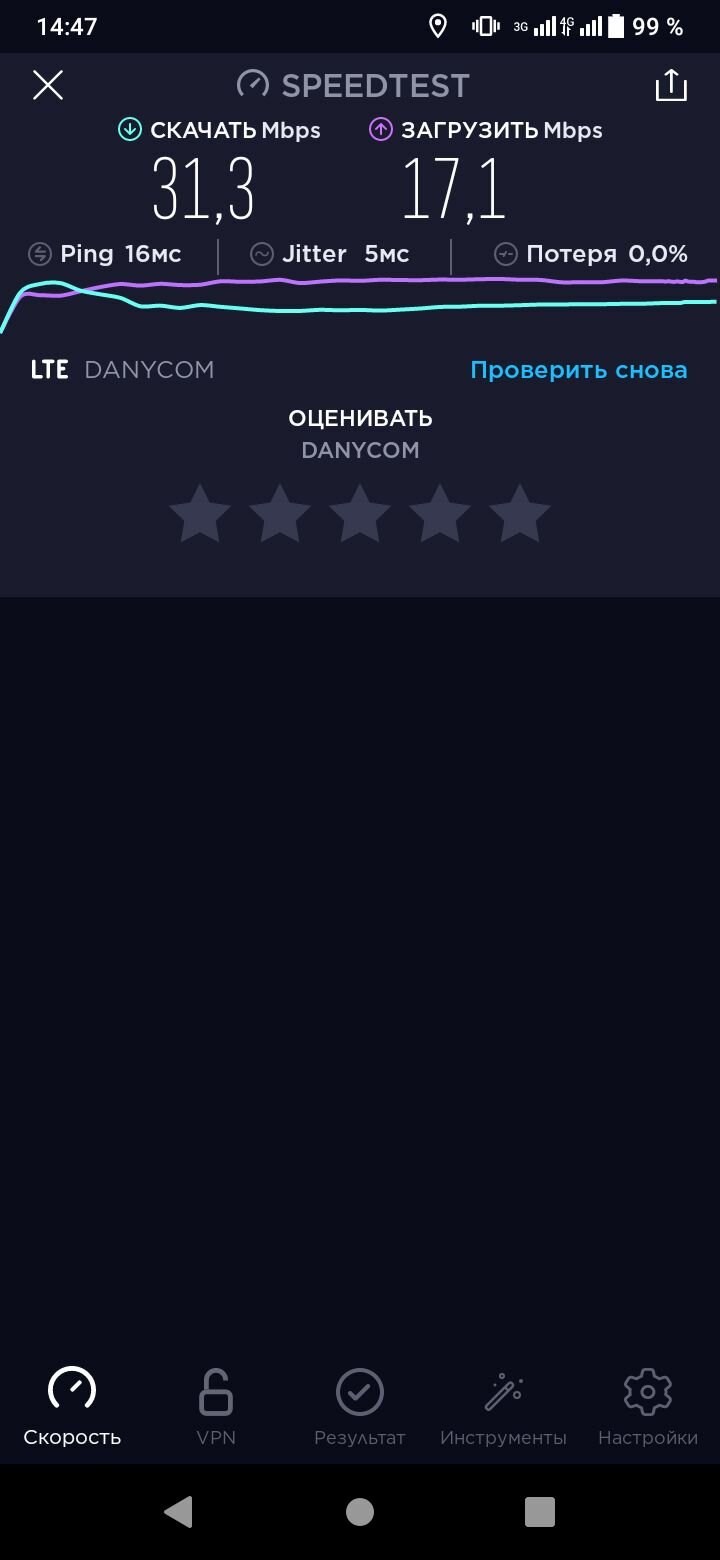Tap Проверить снова to retest
Viewport: 720px width, 1560px height.
click(579, 370)
